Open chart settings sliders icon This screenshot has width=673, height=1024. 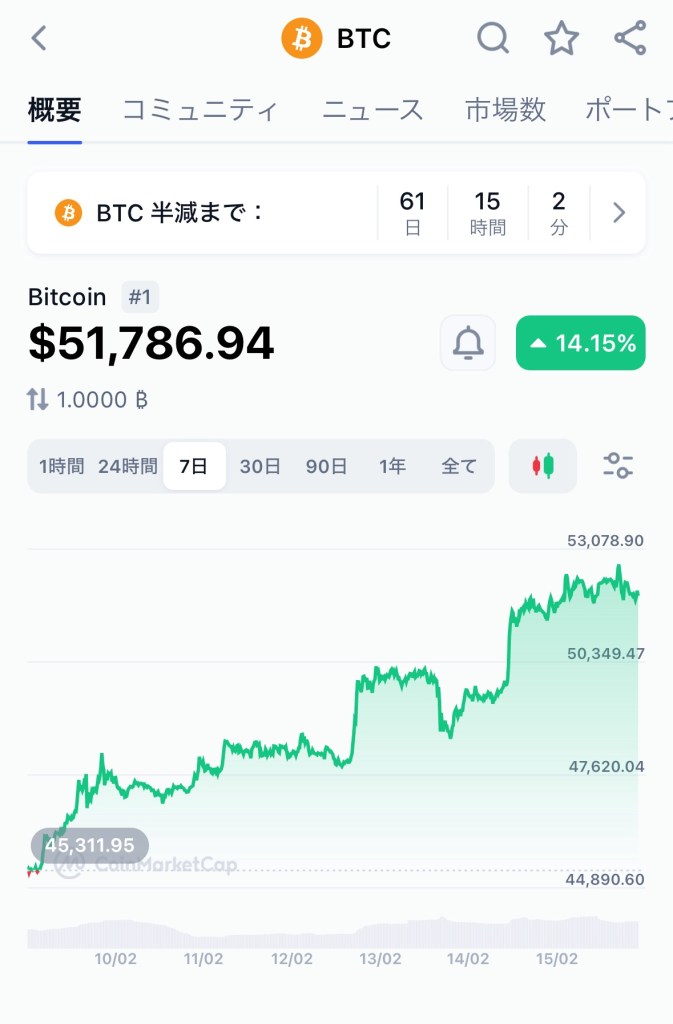[618, 465]
